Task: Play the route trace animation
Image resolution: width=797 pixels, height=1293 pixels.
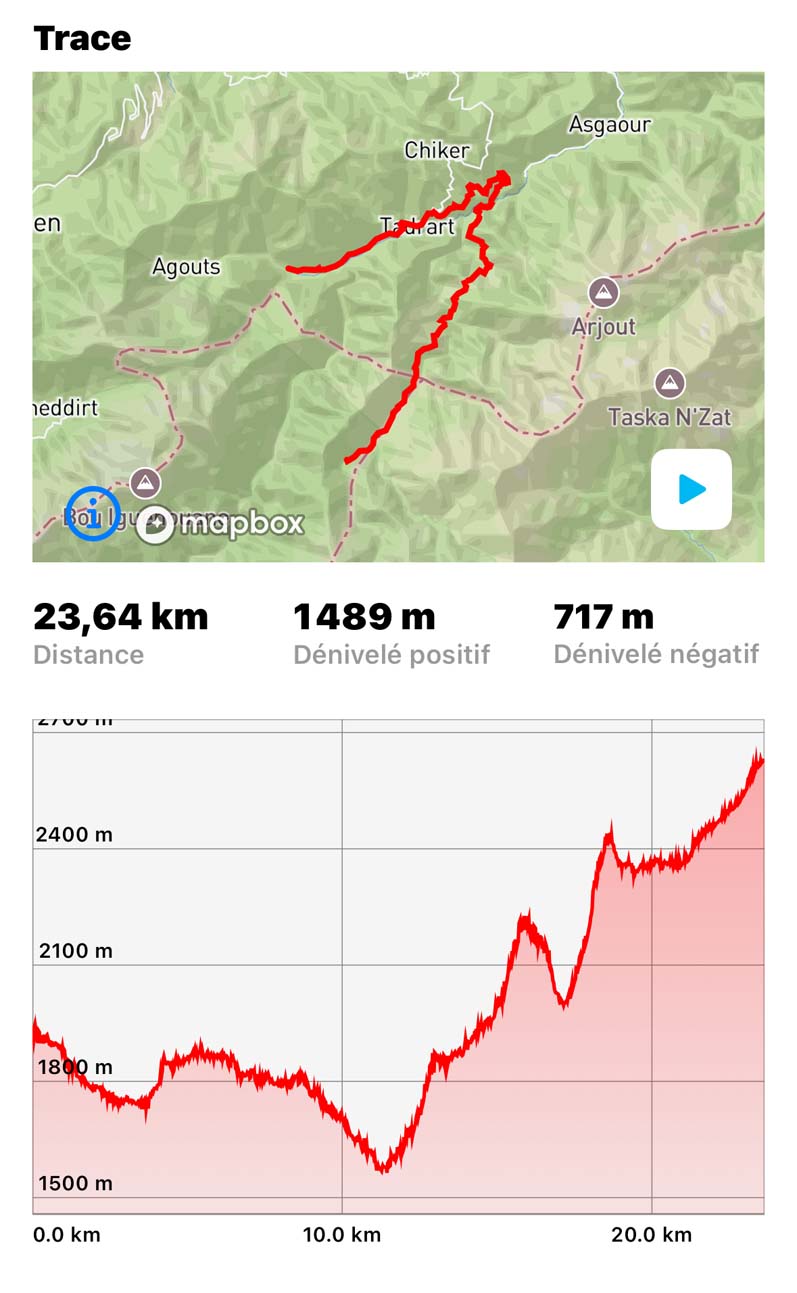Action: pos(691,489)
